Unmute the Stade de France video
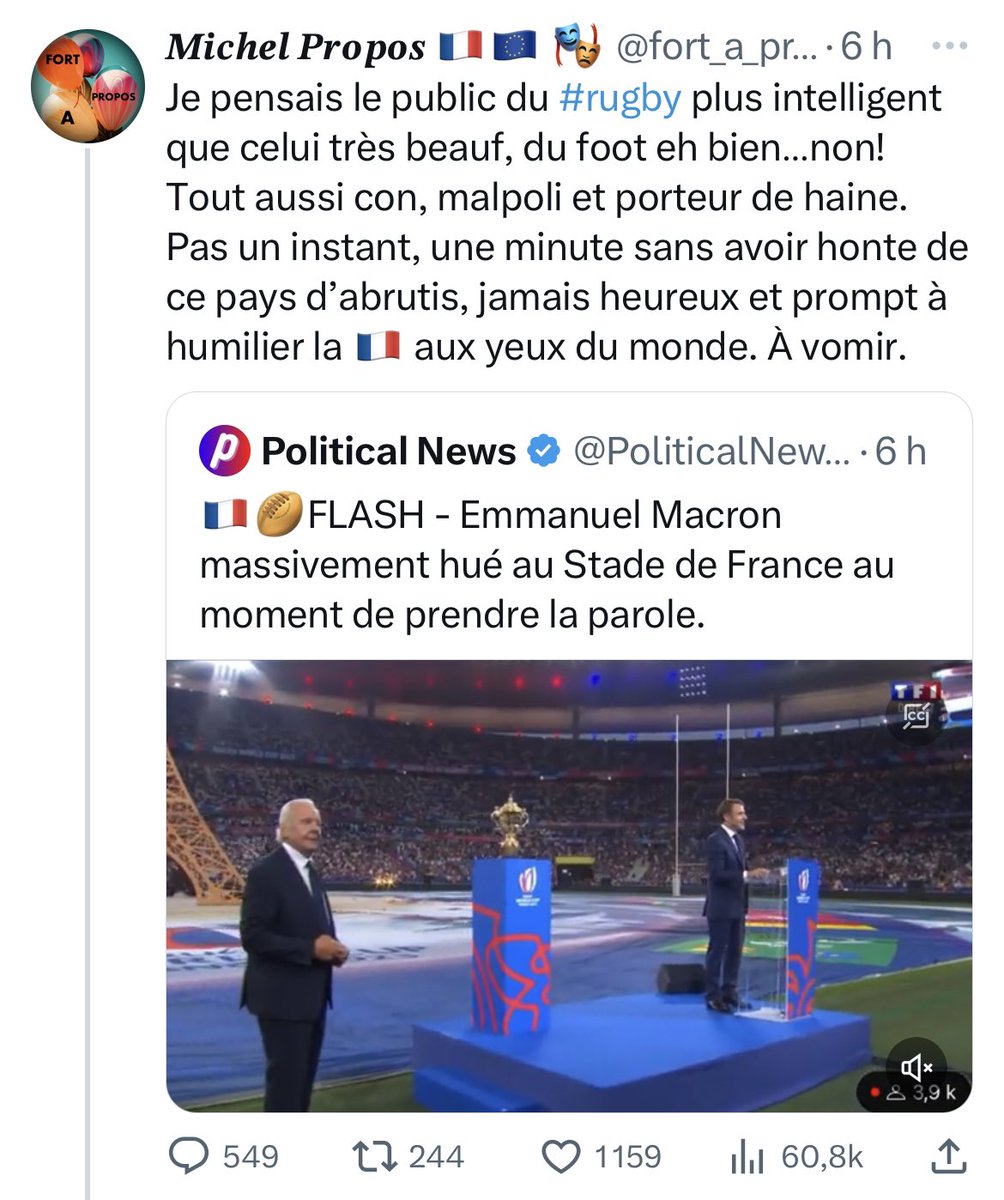Screen dimensions: 1004x1200 (x=916, y=1069)
